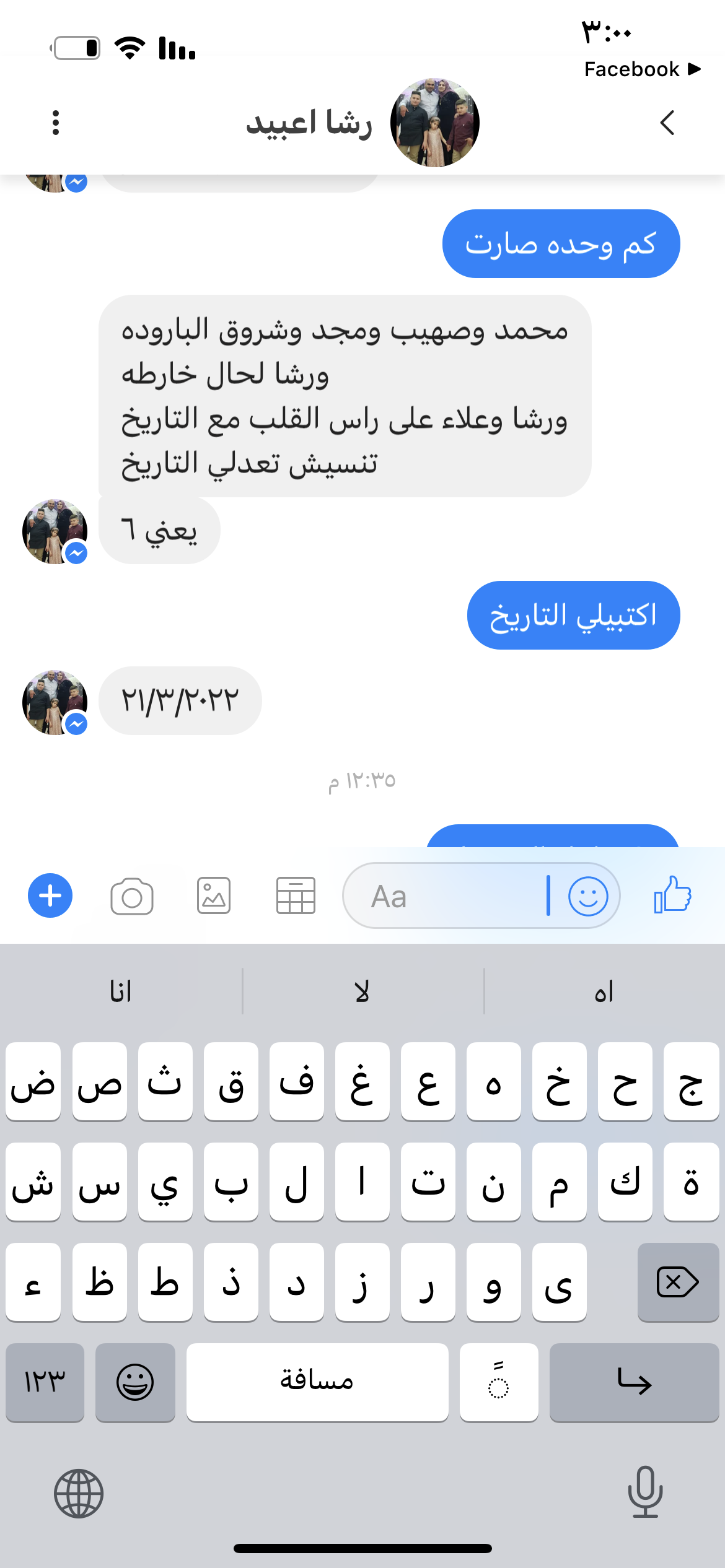
Task: Open the photo gallery picker
Action: click(x=214, y=895)
